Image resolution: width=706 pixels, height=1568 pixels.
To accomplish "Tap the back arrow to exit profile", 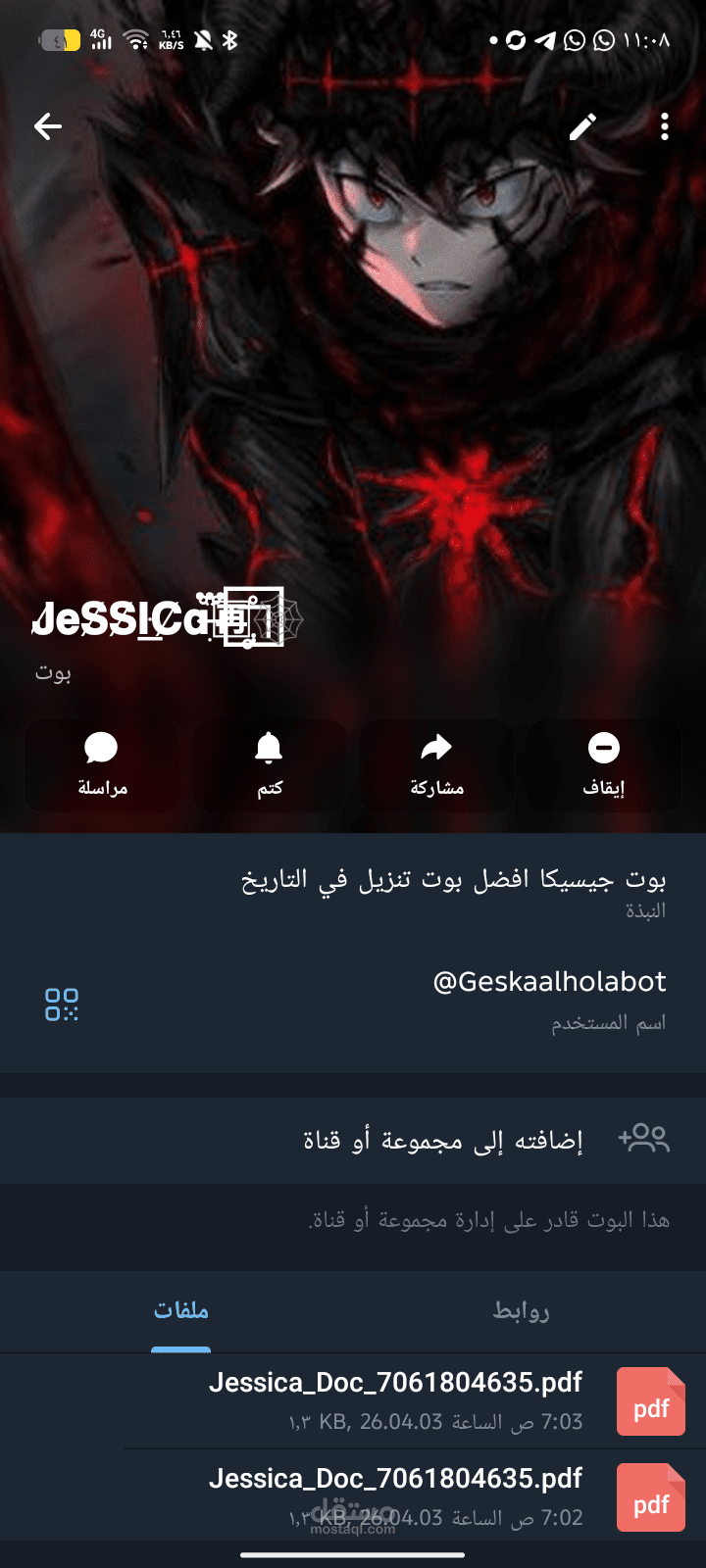I will point(47,126).
